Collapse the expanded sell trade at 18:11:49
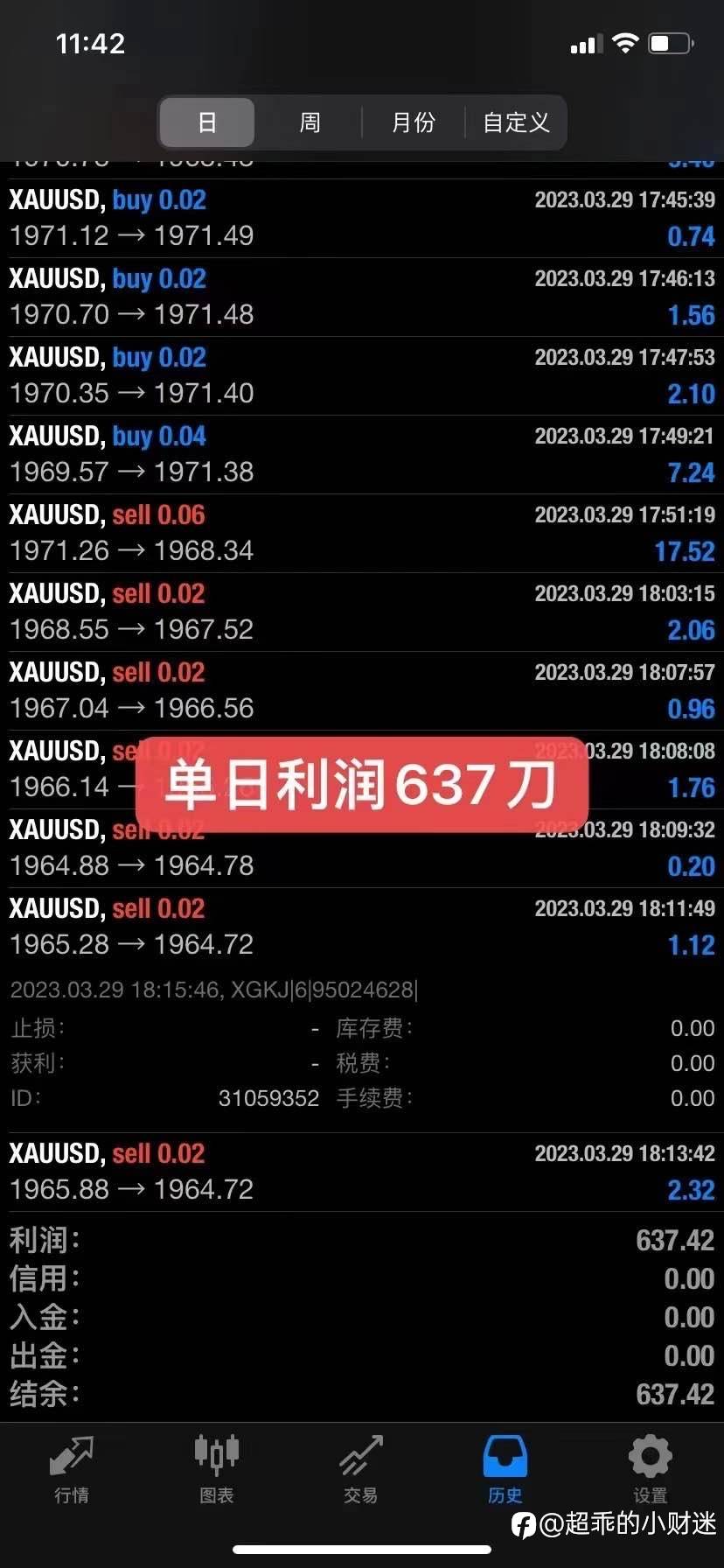Viewport: 724px width, 1568px height. tap(362, 927)
